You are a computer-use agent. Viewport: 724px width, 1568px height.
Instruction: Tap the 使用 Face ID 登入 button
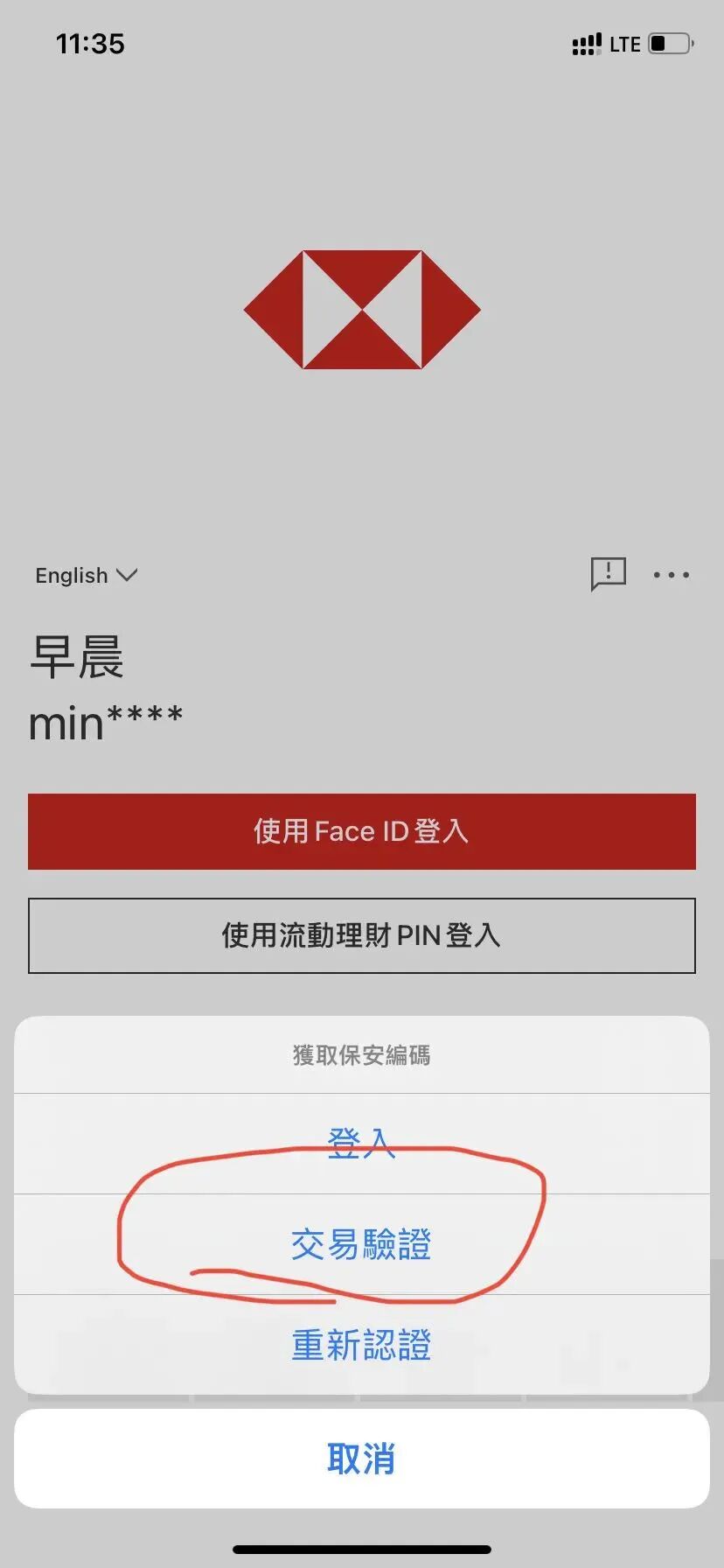[361, 831]
